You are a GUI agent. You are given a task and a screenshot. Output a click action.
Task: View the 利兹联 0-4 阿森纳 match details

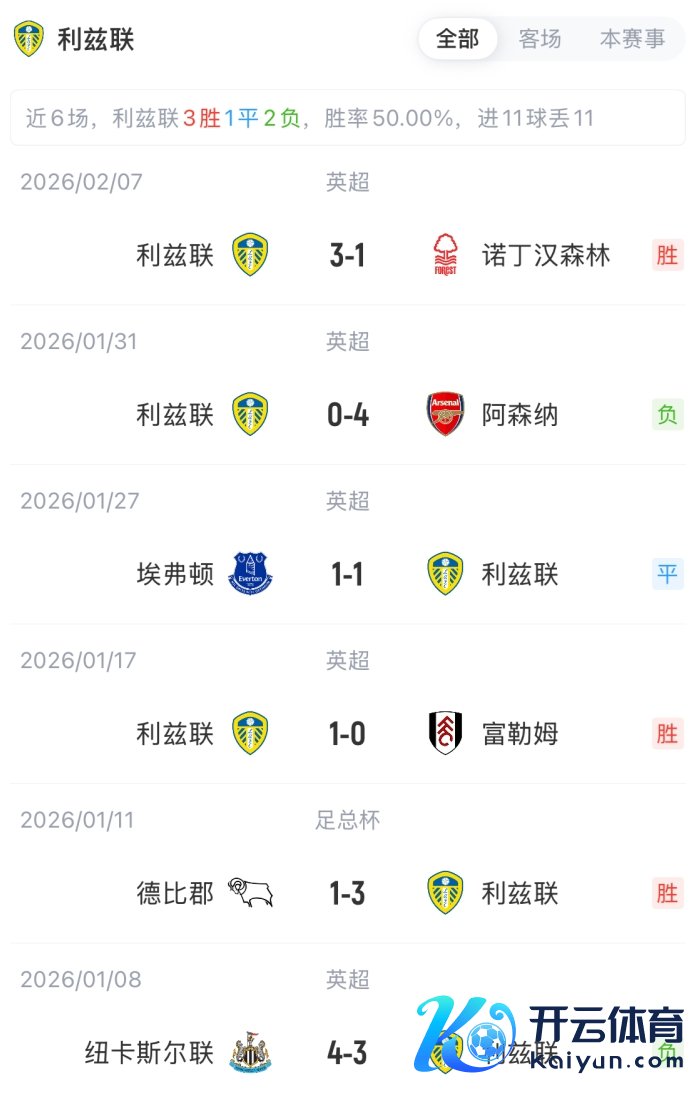(x=347, y=415)
